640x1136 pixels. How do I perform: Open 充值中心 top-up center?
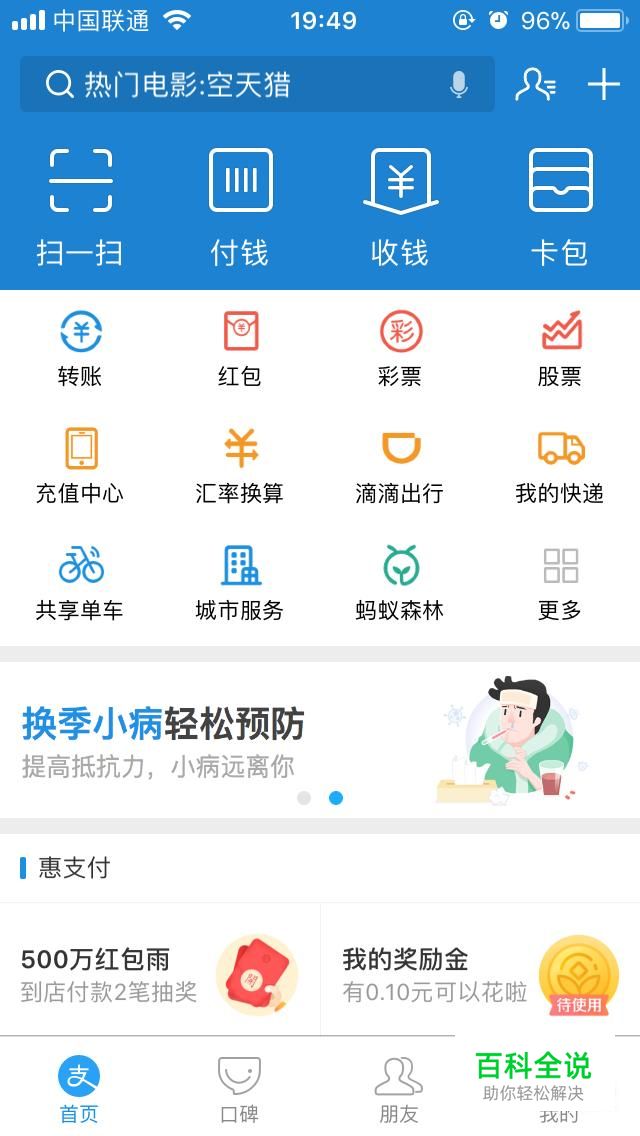click(x=80, y=464)
